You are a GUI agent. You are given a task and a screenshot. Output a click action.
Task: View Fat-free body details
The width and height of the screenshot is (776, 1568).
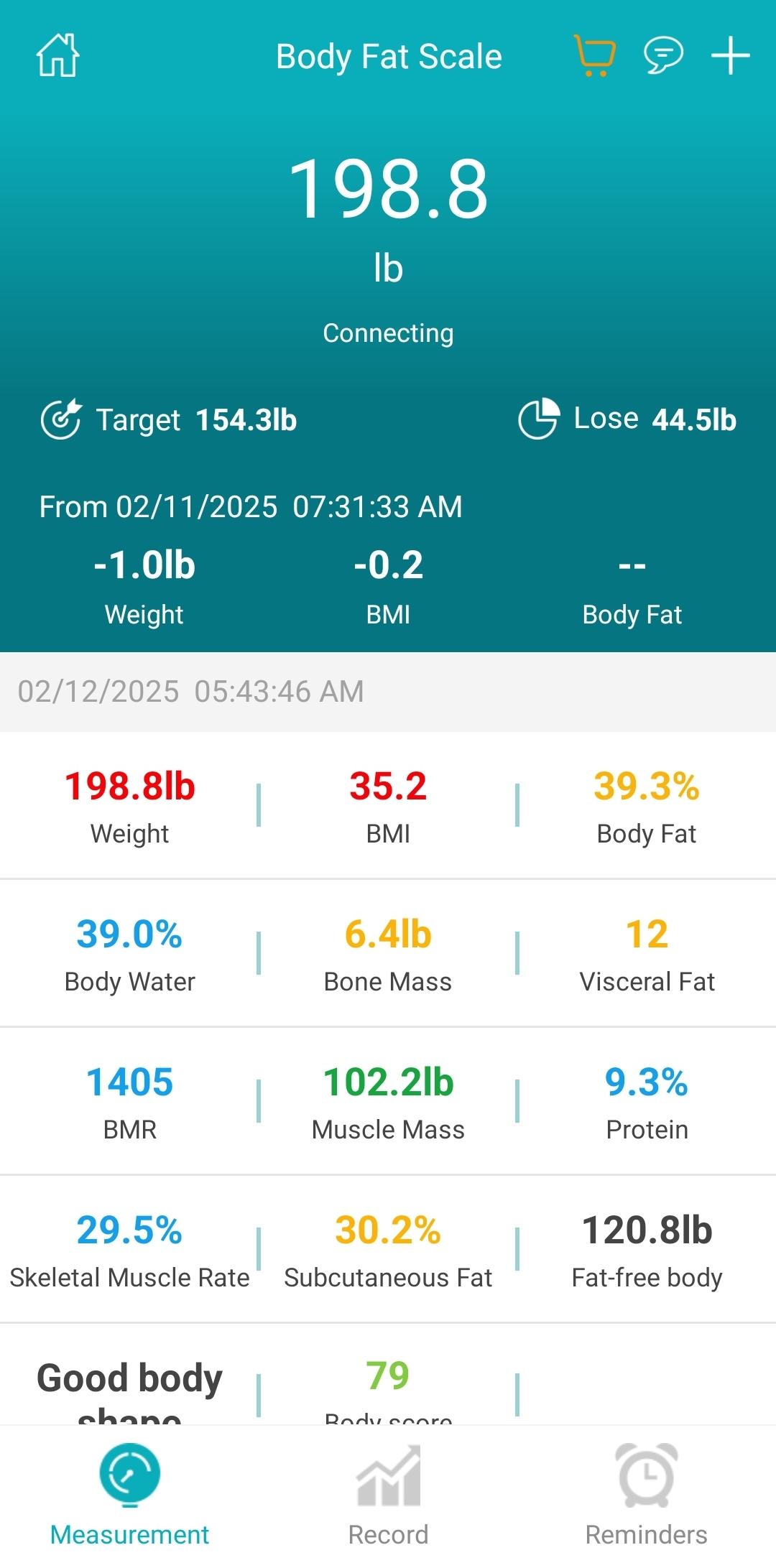(647, 1250)
